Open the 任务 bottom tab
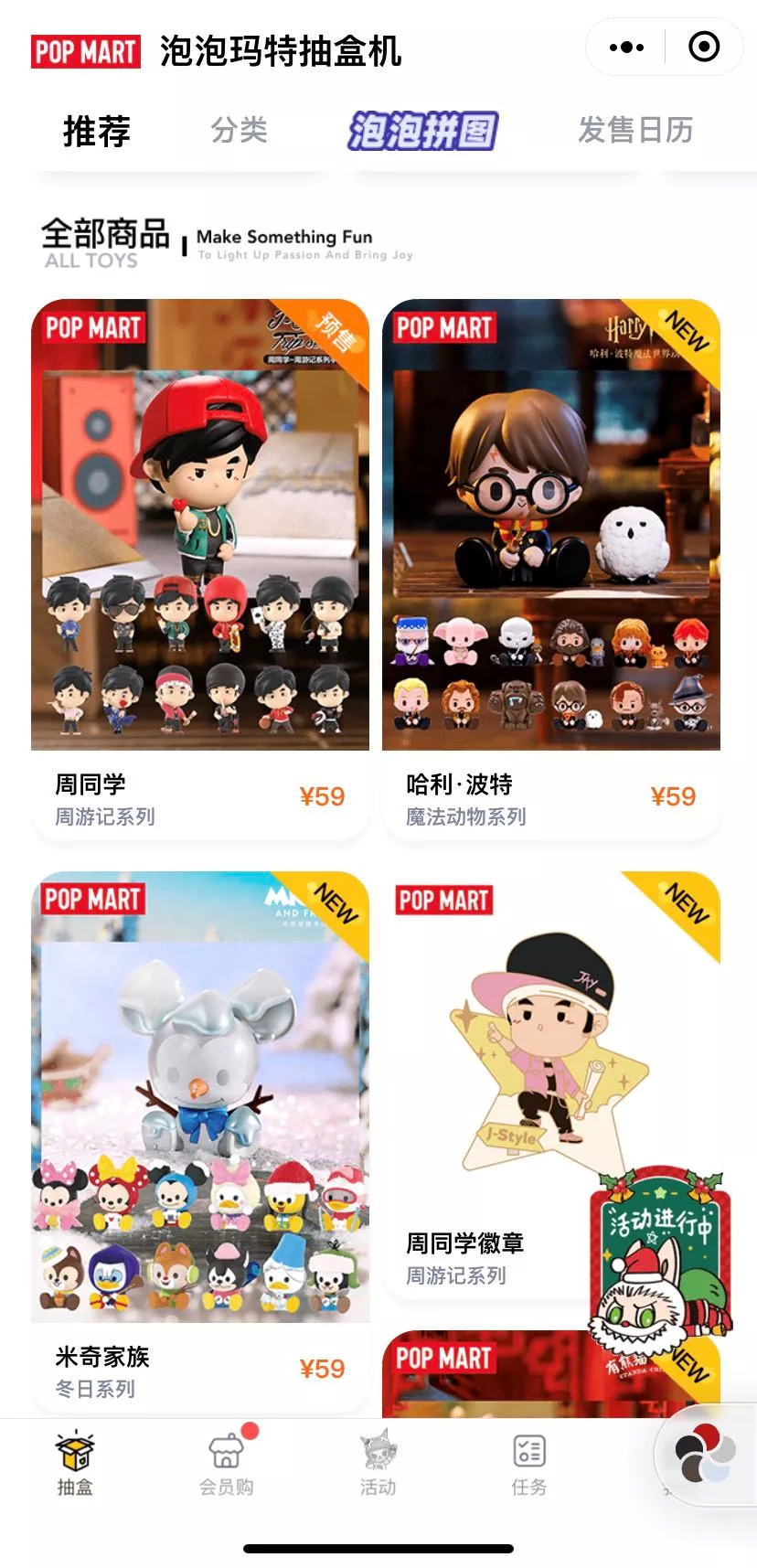757x1568 pixels. click(x=528, y=1463)
